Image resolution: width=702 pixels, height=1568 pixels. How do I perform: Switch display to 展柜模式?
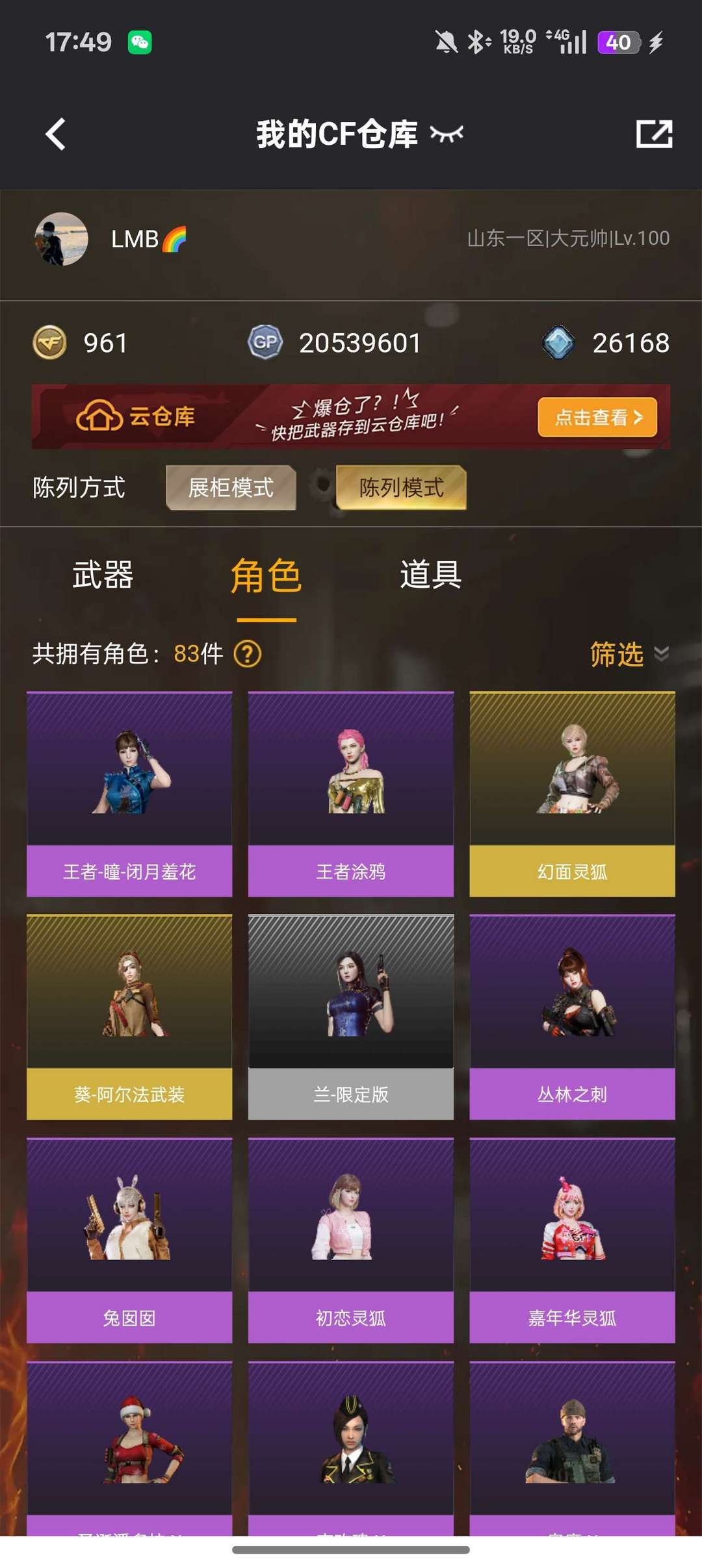[231, 488]
